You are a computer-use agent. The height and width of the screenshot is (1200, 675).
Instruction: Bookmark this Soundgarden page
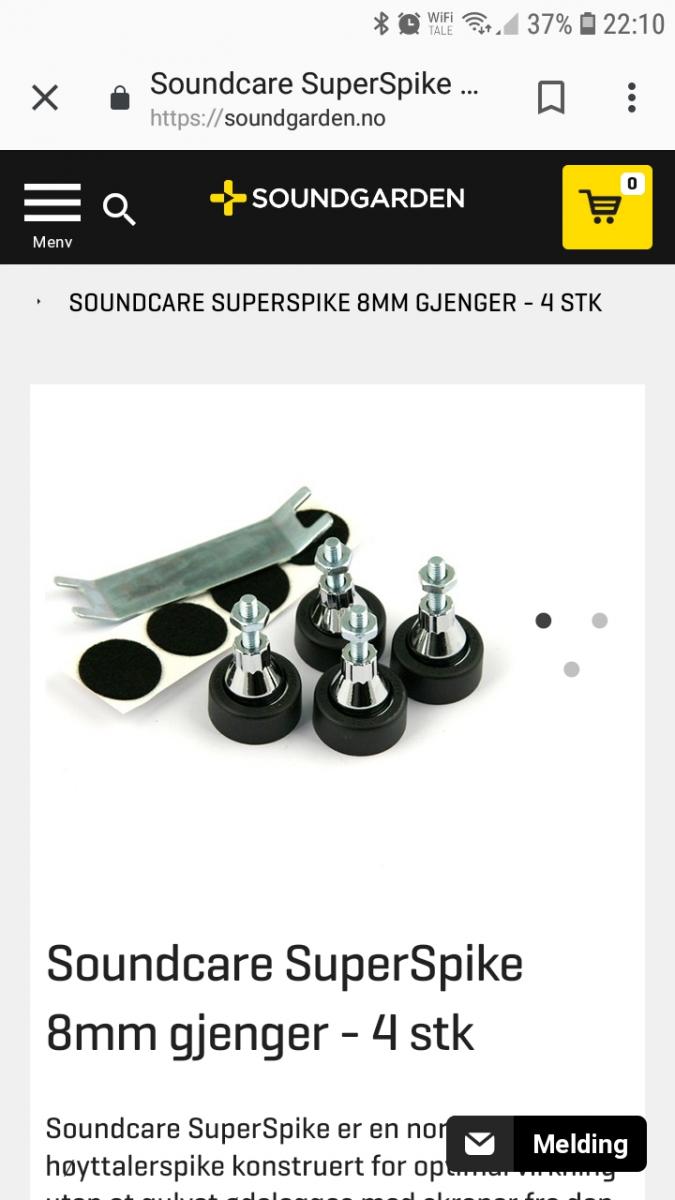(551, 98)
